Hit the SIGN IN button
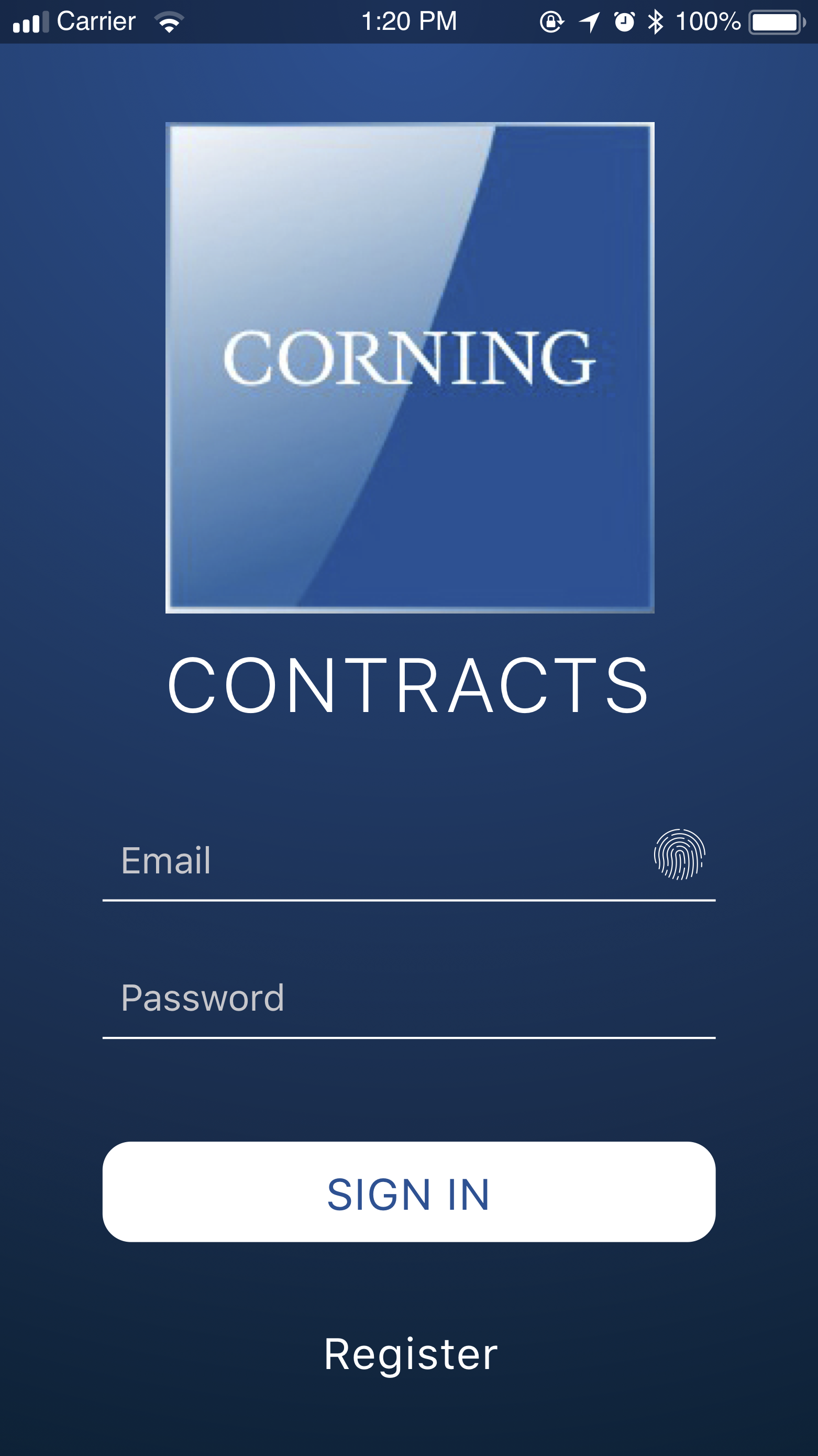 (409, 1191)
